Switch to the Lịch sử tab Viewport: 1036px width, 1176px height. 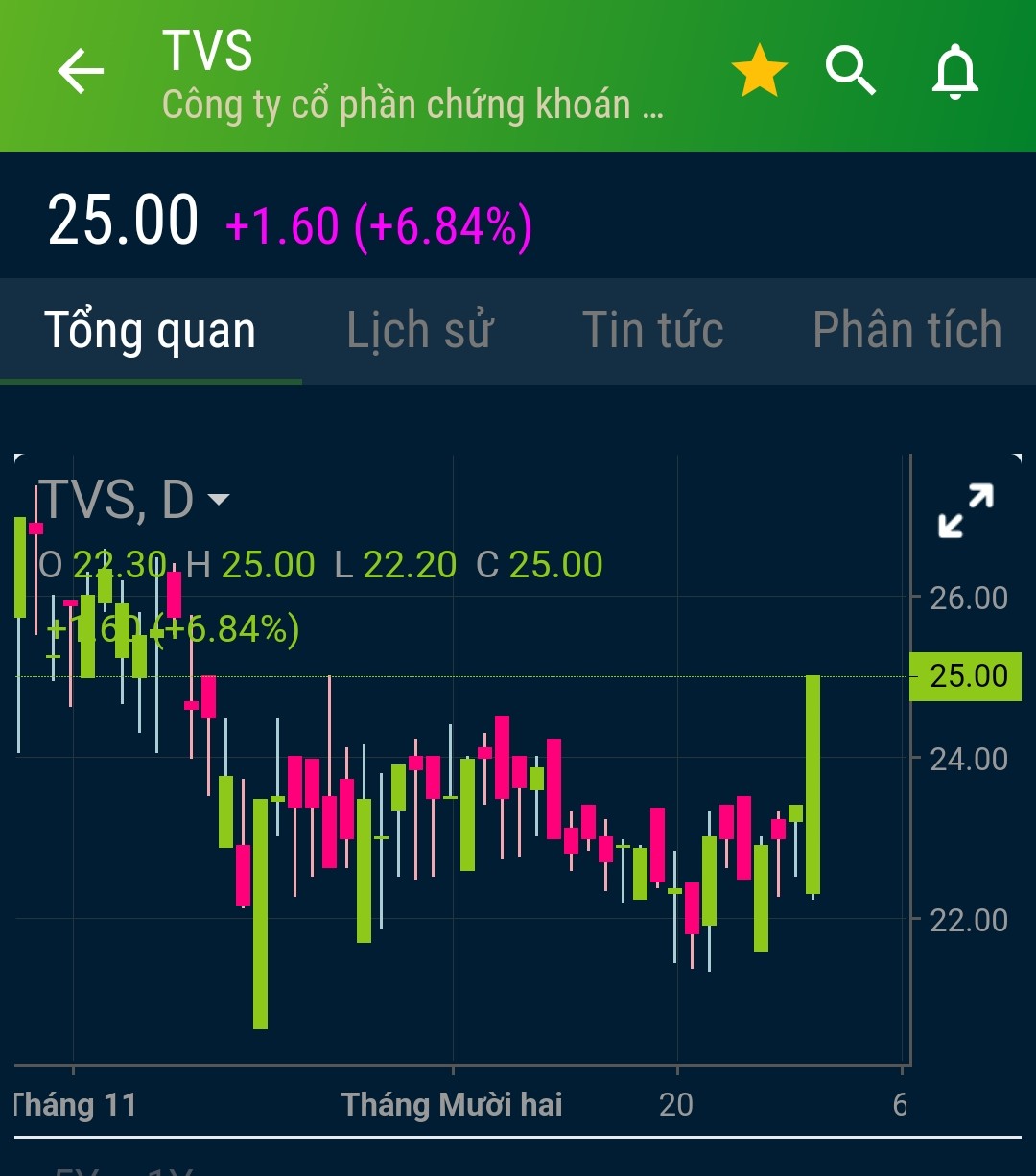coord(419,332)
